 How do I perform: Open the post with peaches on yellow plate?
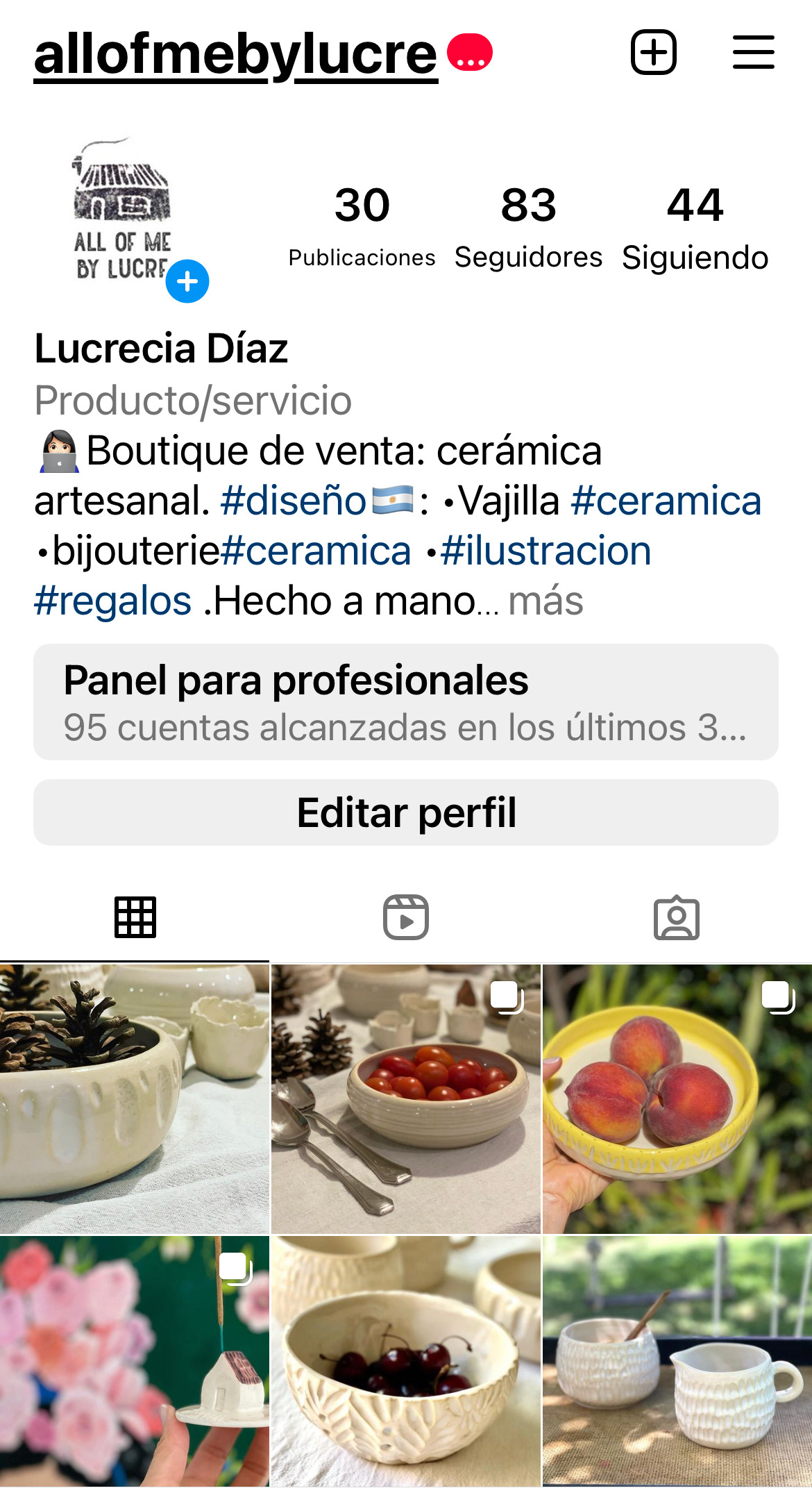[677, 1099]
